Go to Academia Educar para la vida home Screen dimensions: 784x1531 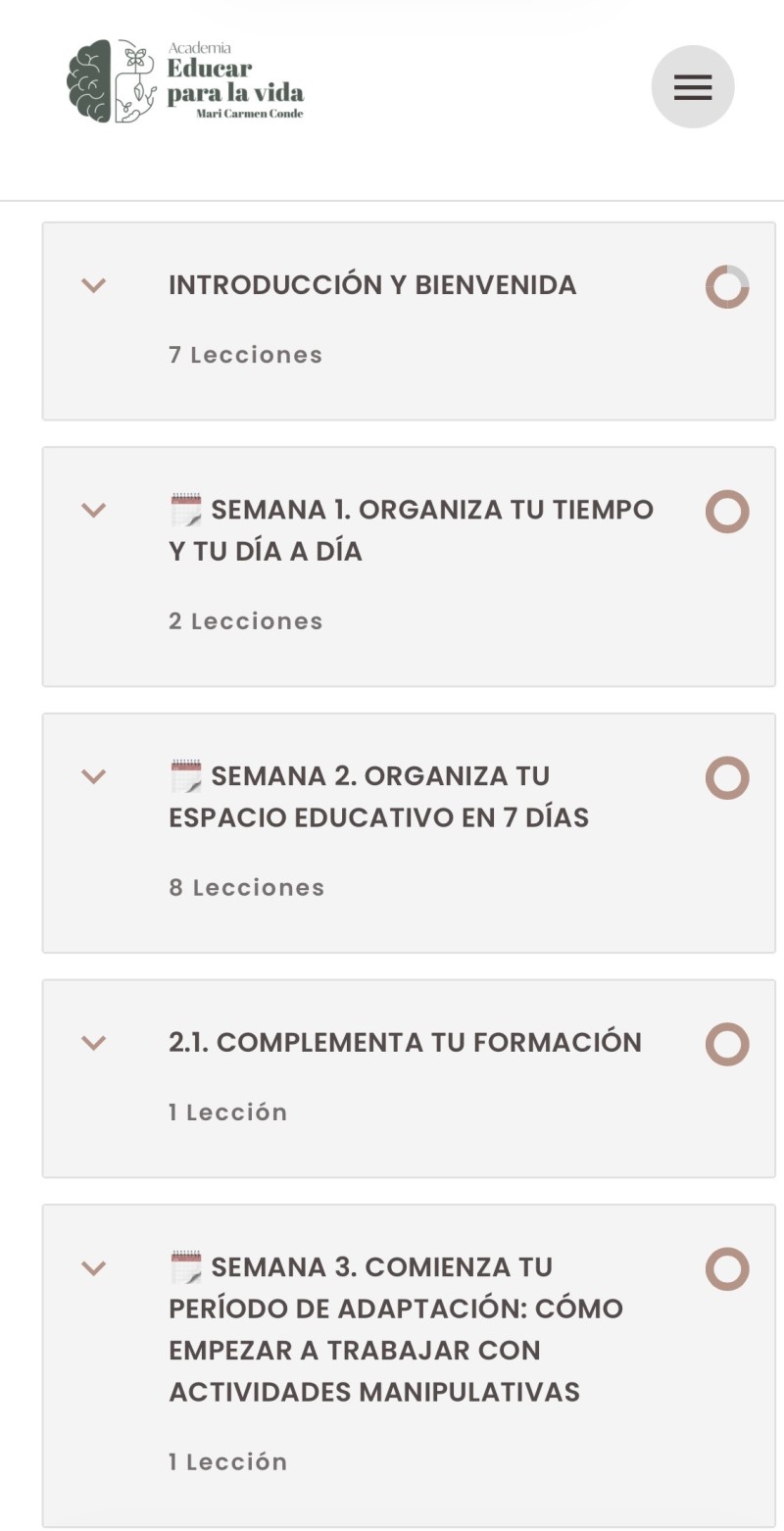tap(185, 81)
